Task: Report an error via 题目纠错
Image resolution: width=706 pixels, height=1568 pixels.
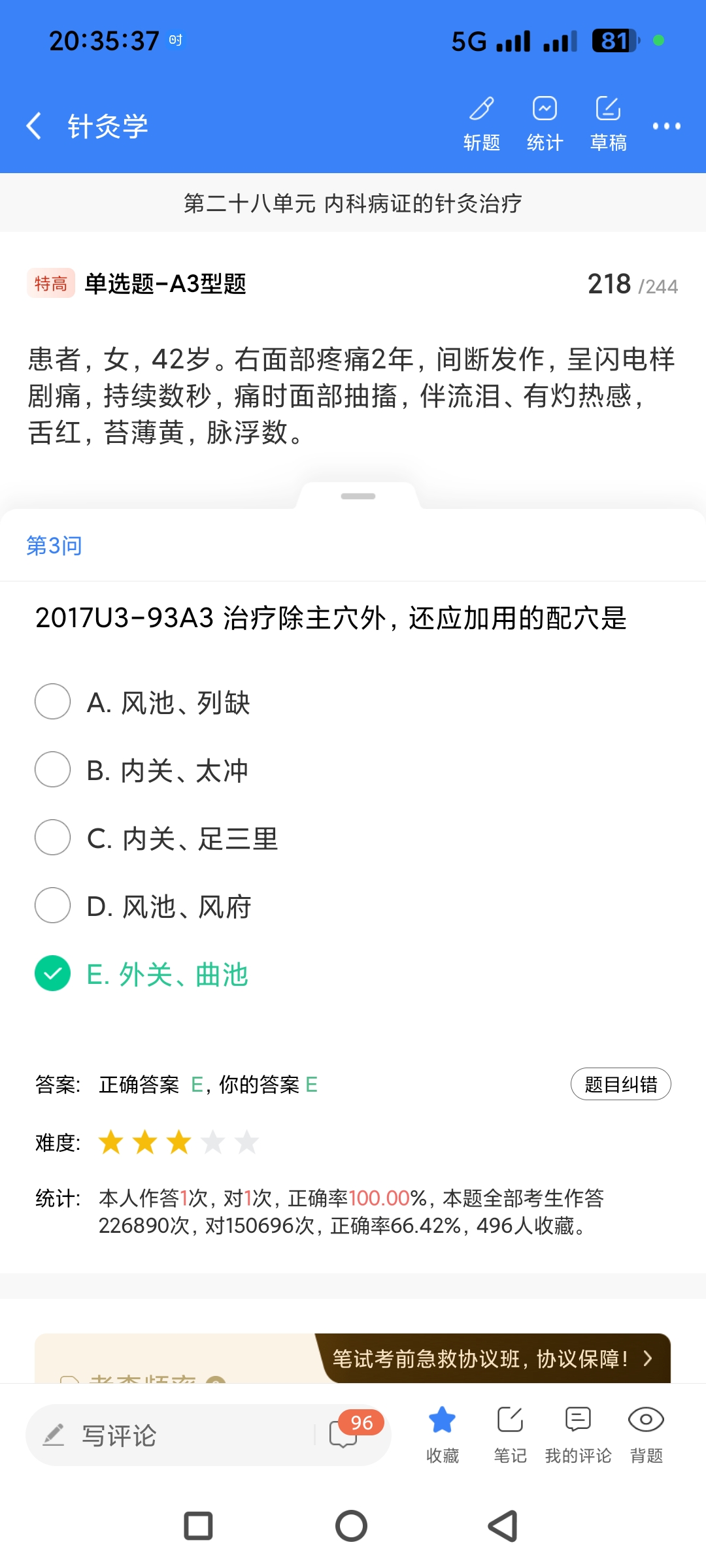Action: pos(620,1085)
